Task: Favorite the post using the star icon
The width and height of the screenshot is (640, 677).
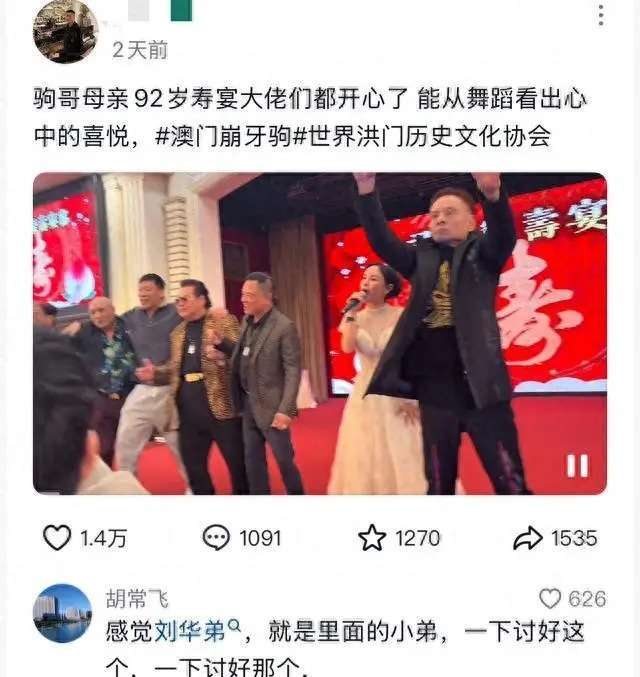Action: pos(372,538)
